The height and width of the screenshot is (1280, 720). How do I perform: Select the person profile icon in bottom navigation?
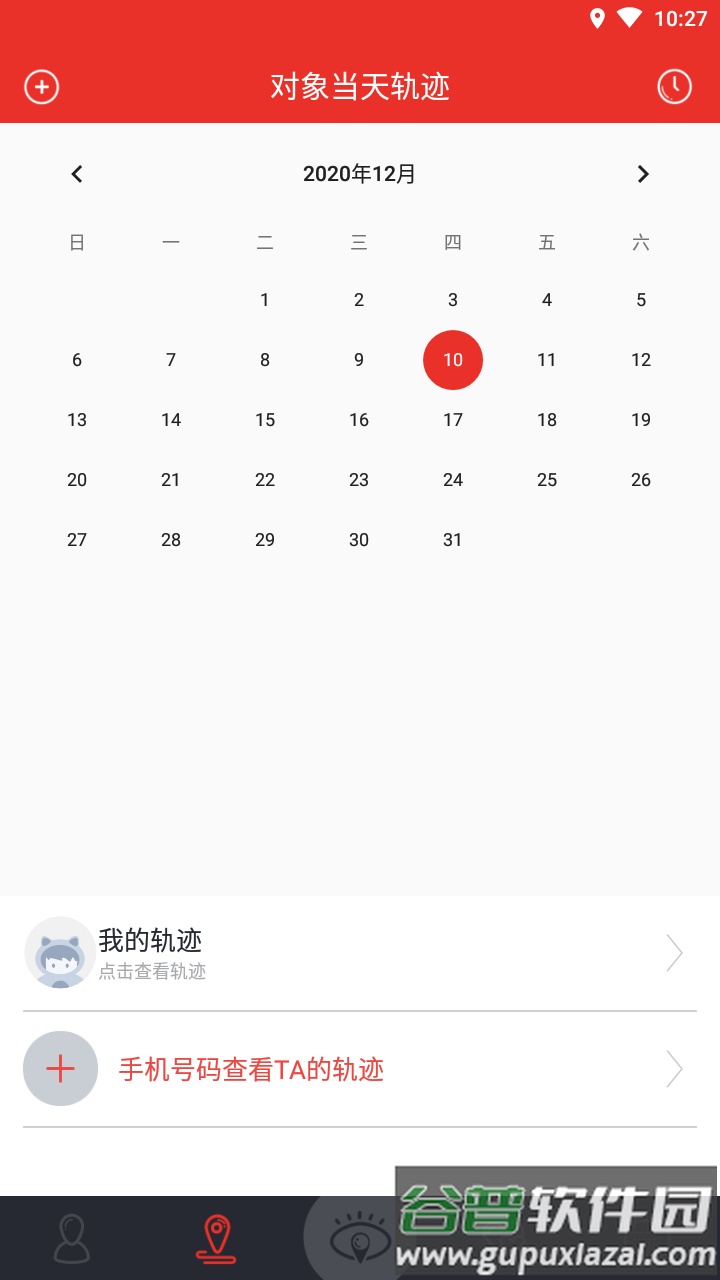click(72, 1237)
